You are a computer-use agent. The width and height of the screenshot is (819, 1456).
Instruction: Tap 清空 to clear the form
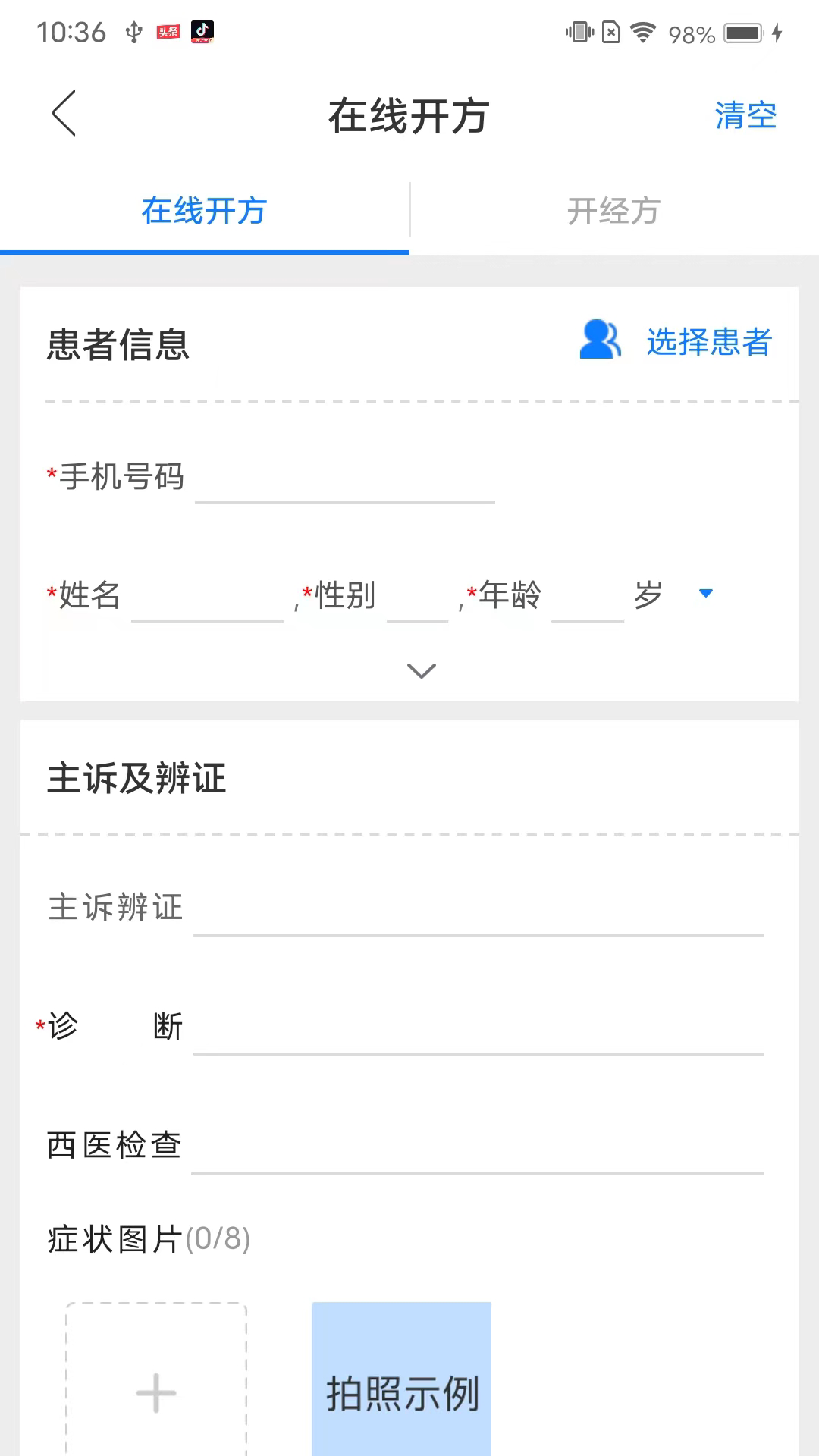pos(745,114)
